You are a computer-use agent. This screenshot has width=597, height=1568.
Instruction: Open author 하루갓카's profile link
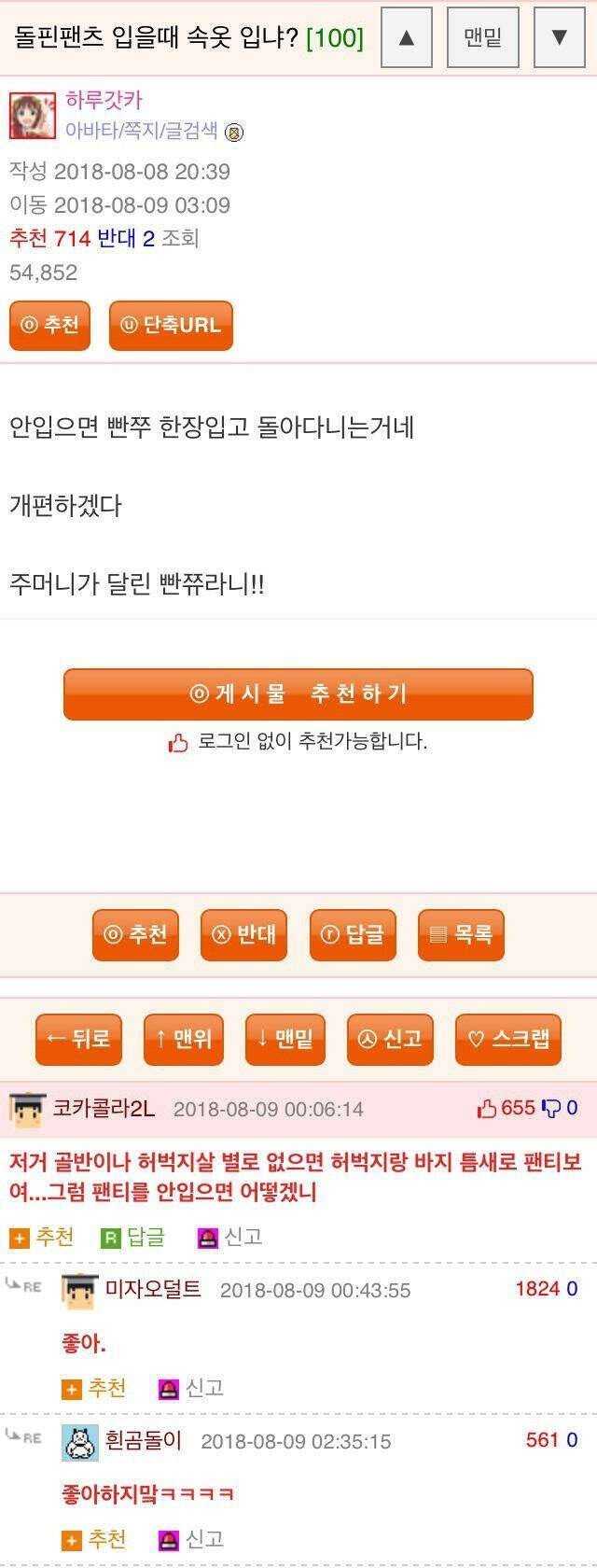[104, 101]
